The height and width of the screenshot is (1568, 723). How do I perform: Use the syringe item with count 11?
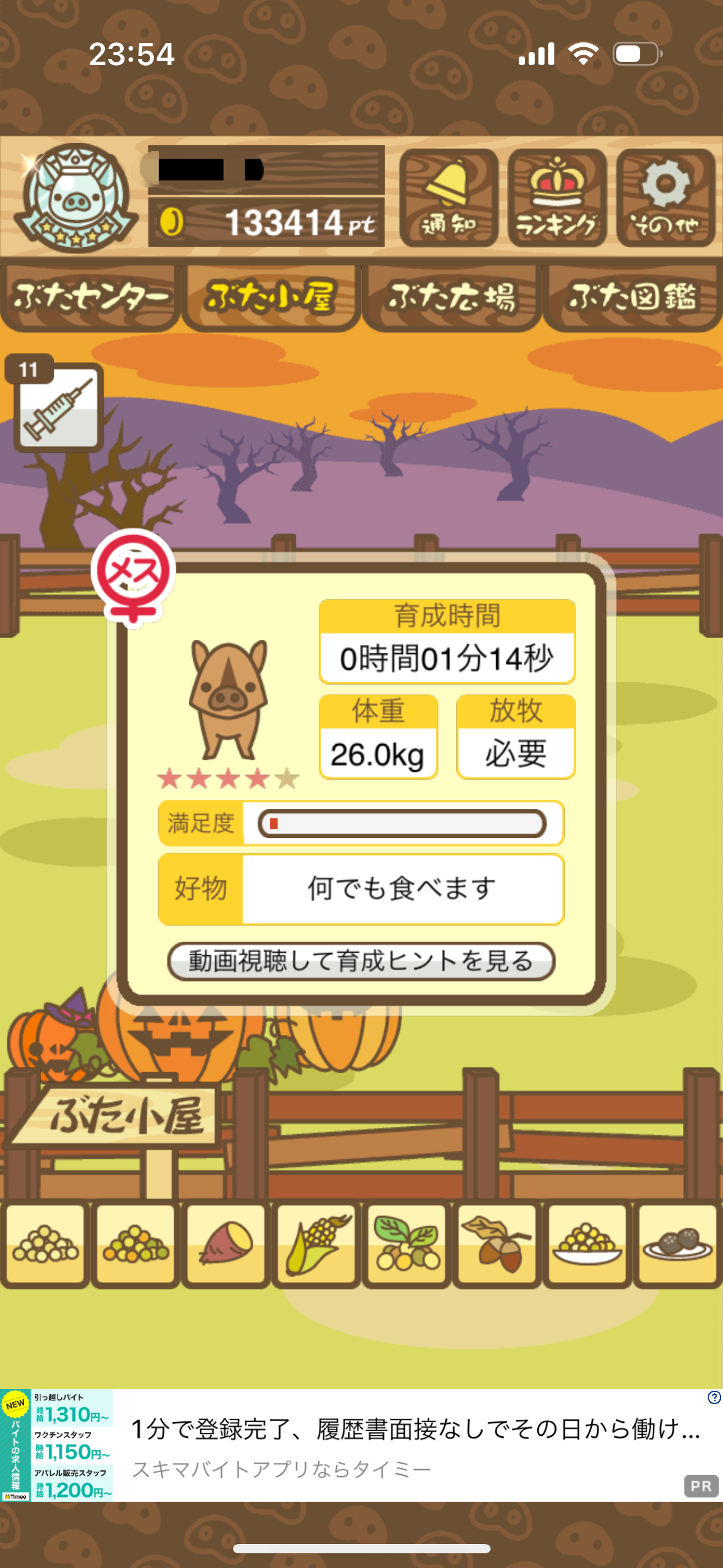[58, 407]
